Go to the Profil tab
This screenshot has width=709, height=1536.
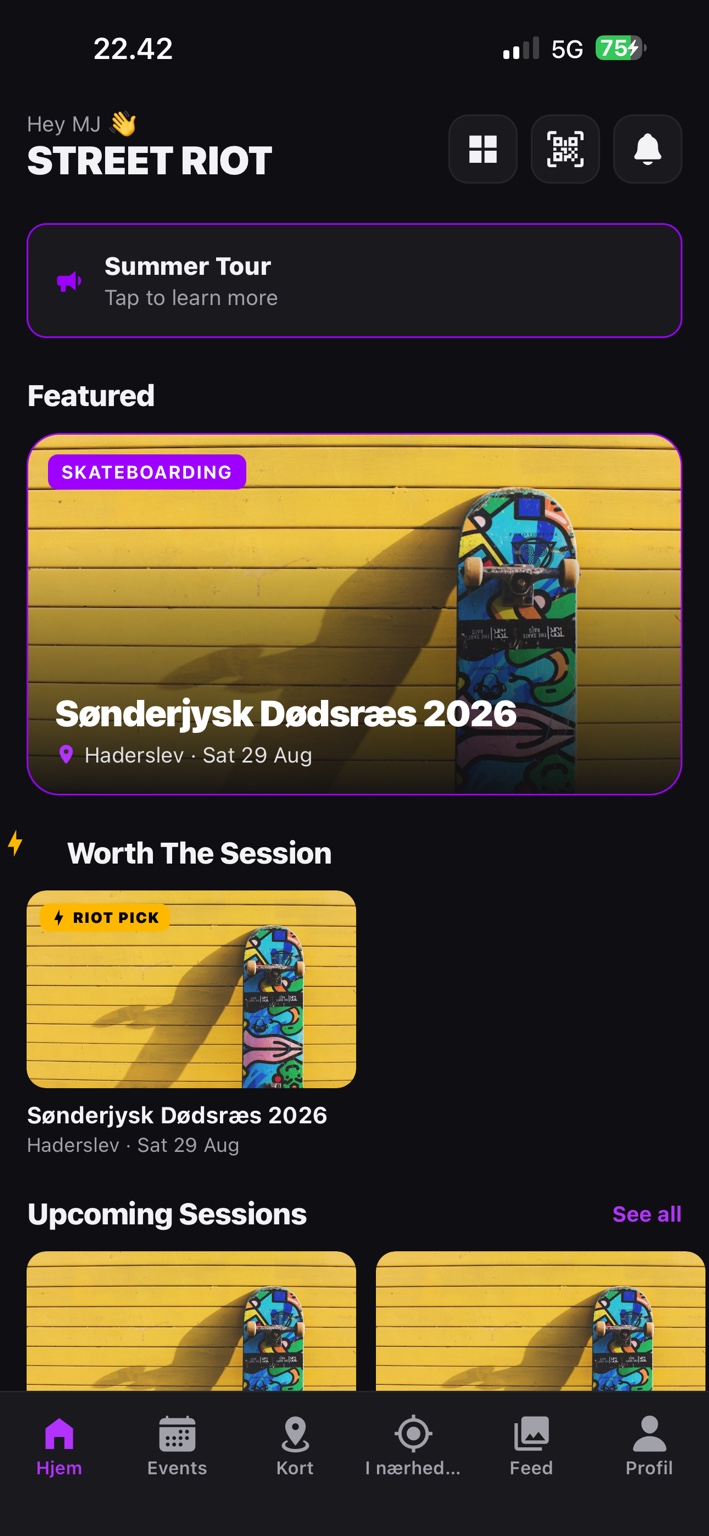[649, 1447]
